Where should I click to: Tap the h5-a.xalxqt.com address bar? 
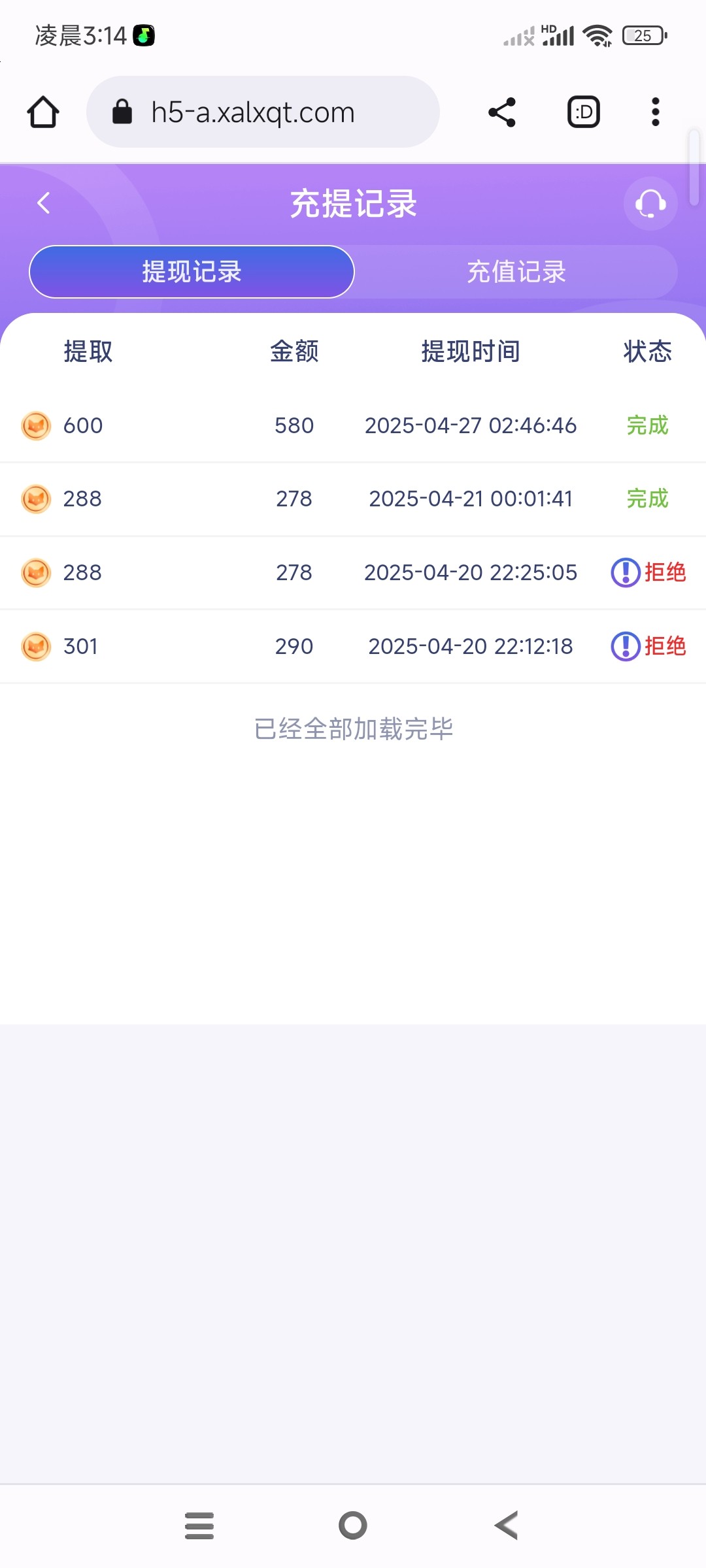coord(263,112)
